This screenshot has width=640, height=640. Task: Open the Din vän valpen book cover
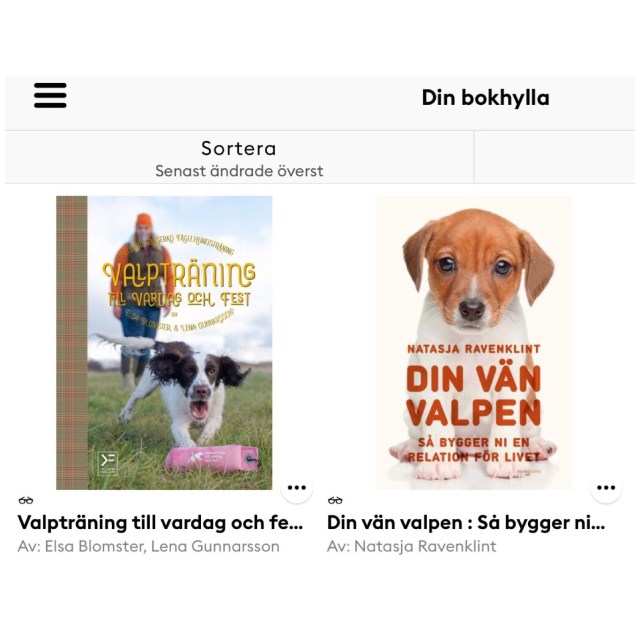coord(473,342)
